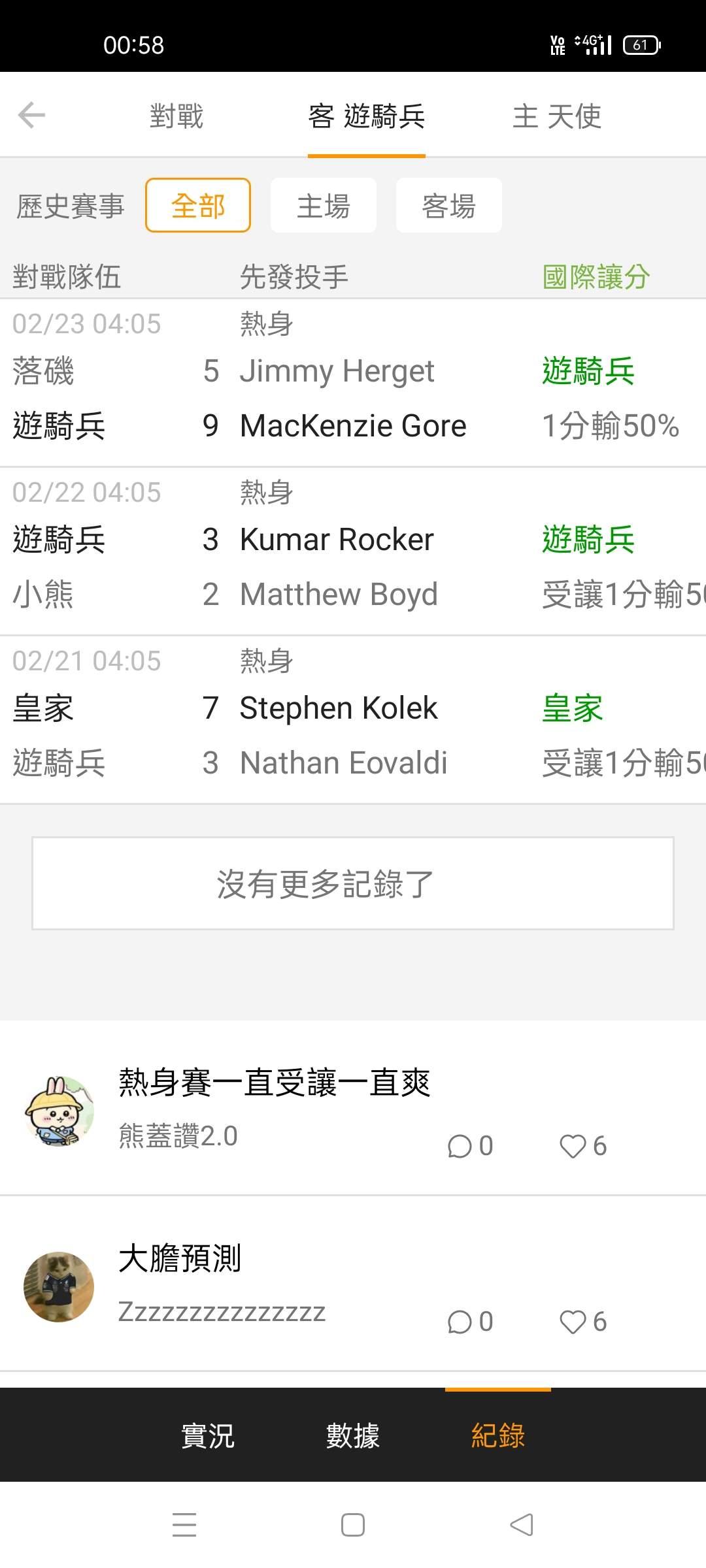Select the 紀錄 bottom tab
706x1568 pixels.
coord(498,1435)
